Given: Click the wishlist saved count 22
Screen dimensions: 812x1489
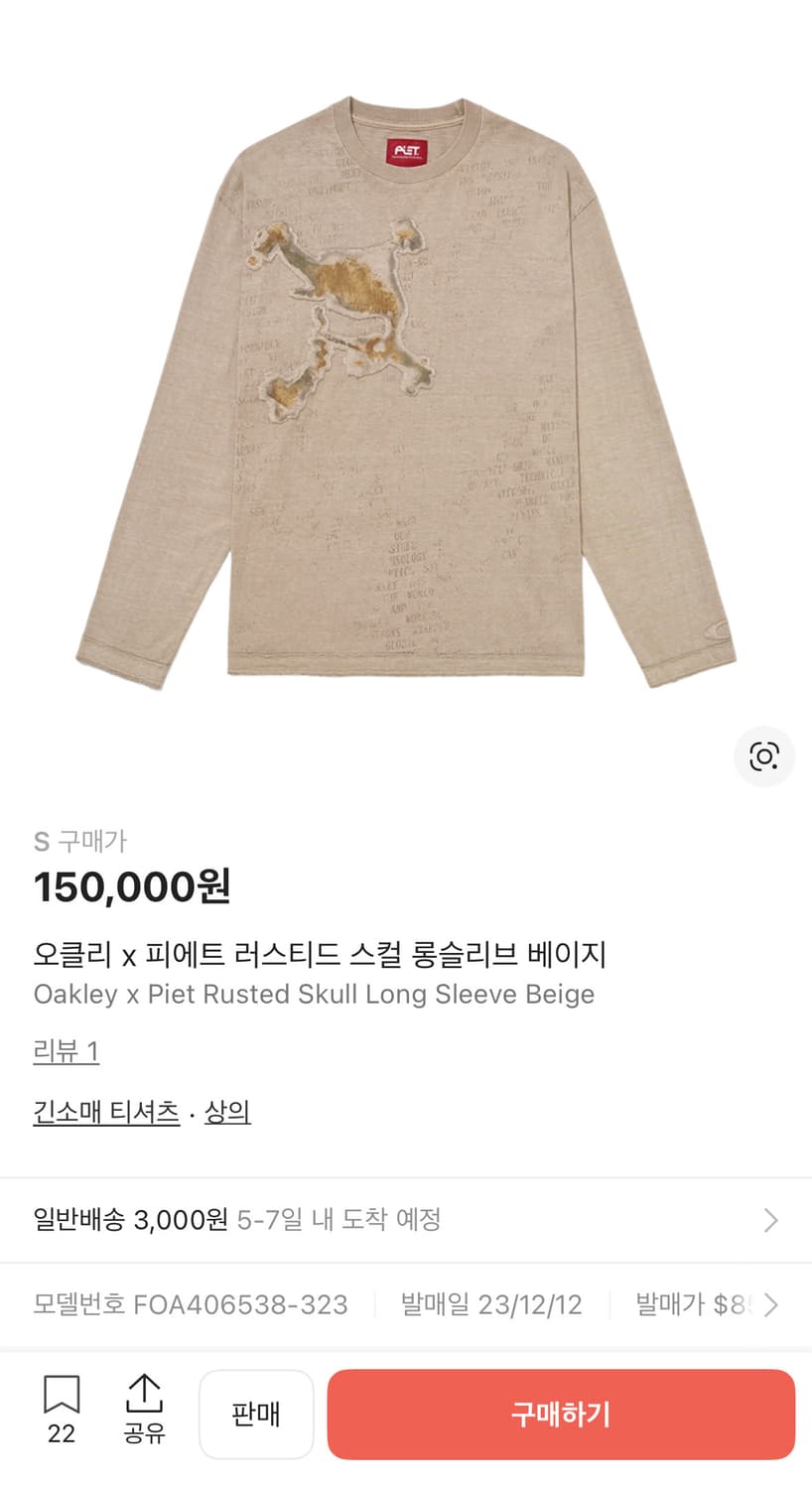Looking at the screenshot, I should 63,1432.
